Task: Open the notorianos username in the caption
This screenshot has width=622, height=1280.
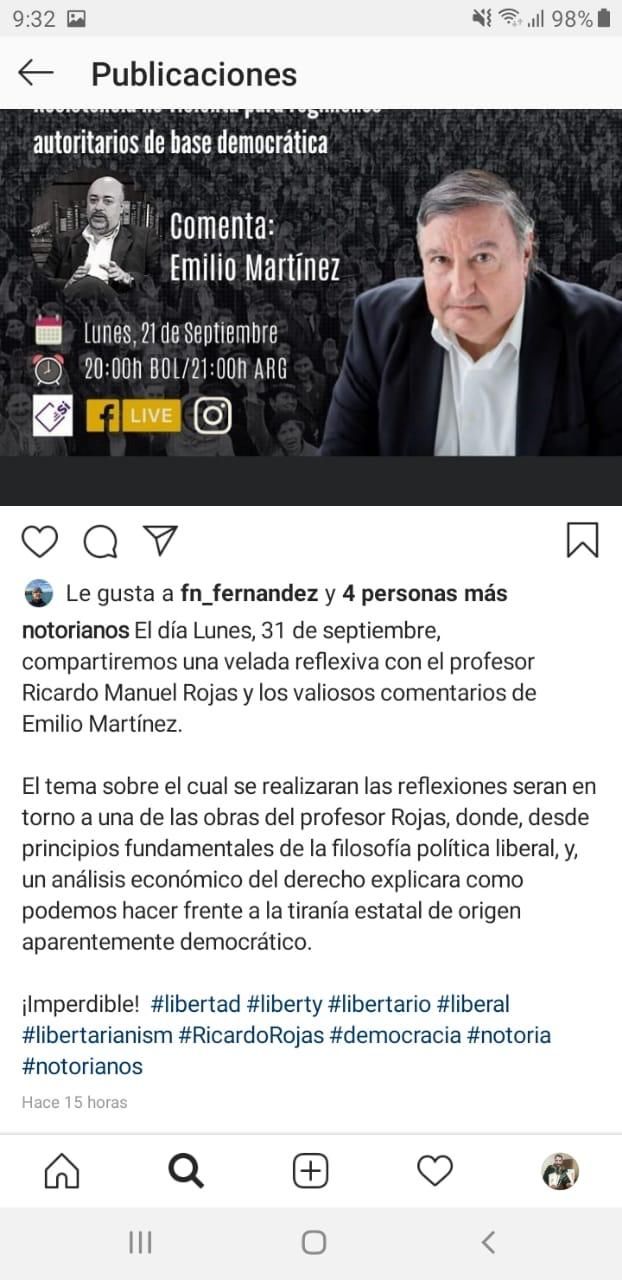Action: click(x=75, y=631)
